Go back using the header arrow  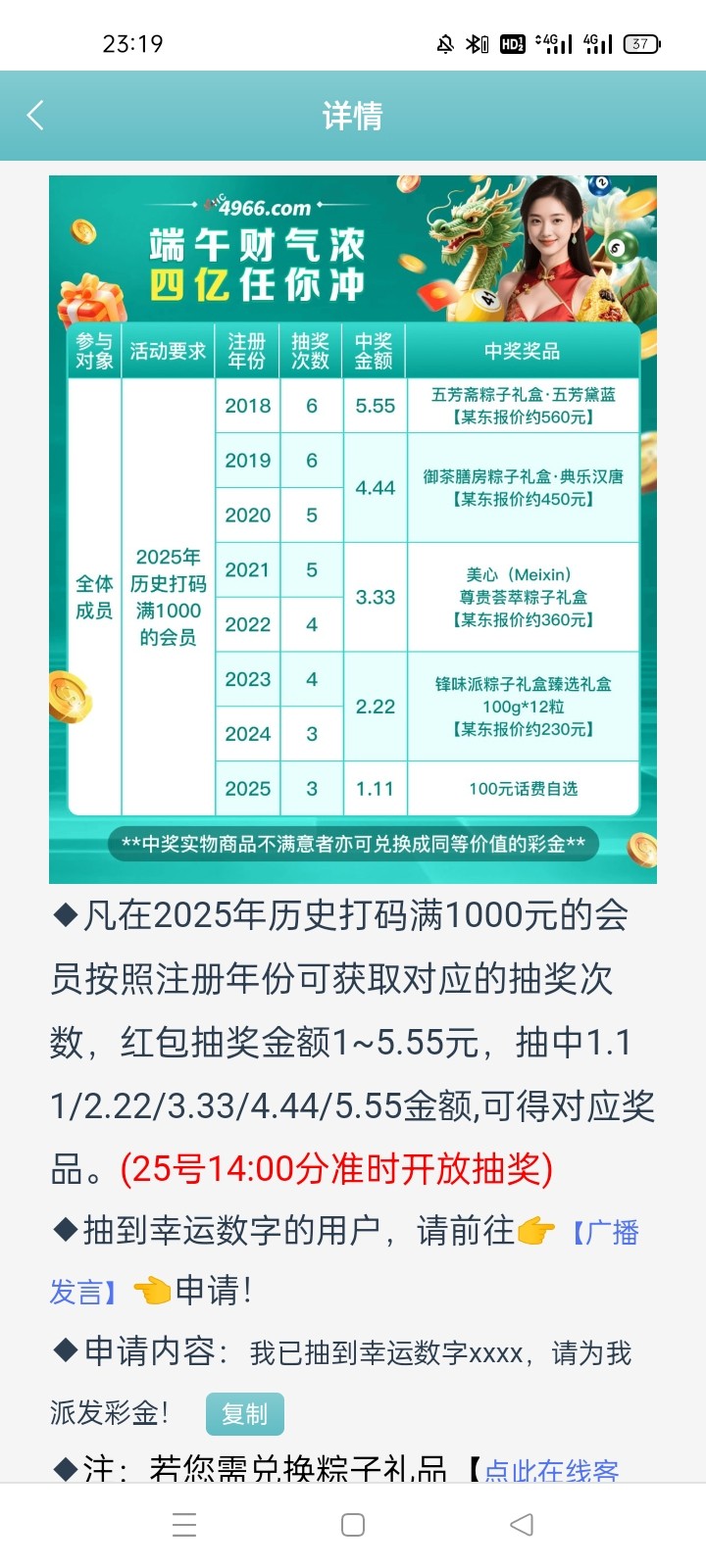pos(35,116)
